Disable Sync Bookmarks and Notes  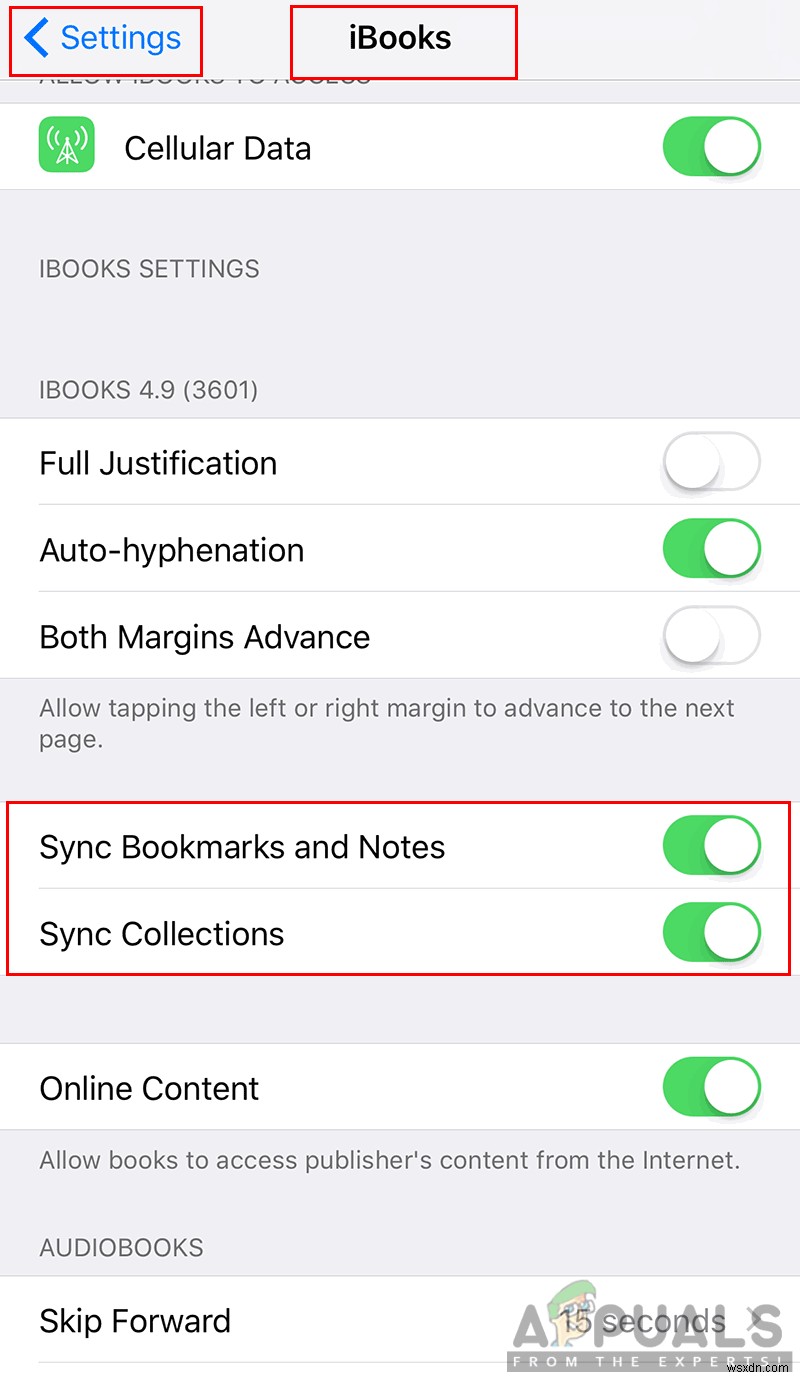[x=712, y=845]
